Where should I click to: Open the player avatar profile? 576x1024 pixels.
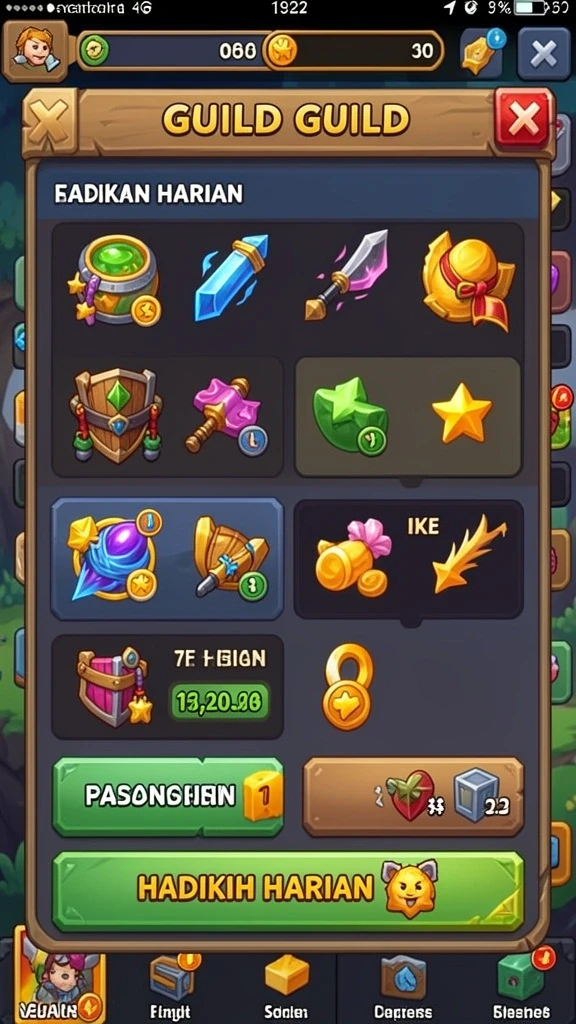click(35, 50)
